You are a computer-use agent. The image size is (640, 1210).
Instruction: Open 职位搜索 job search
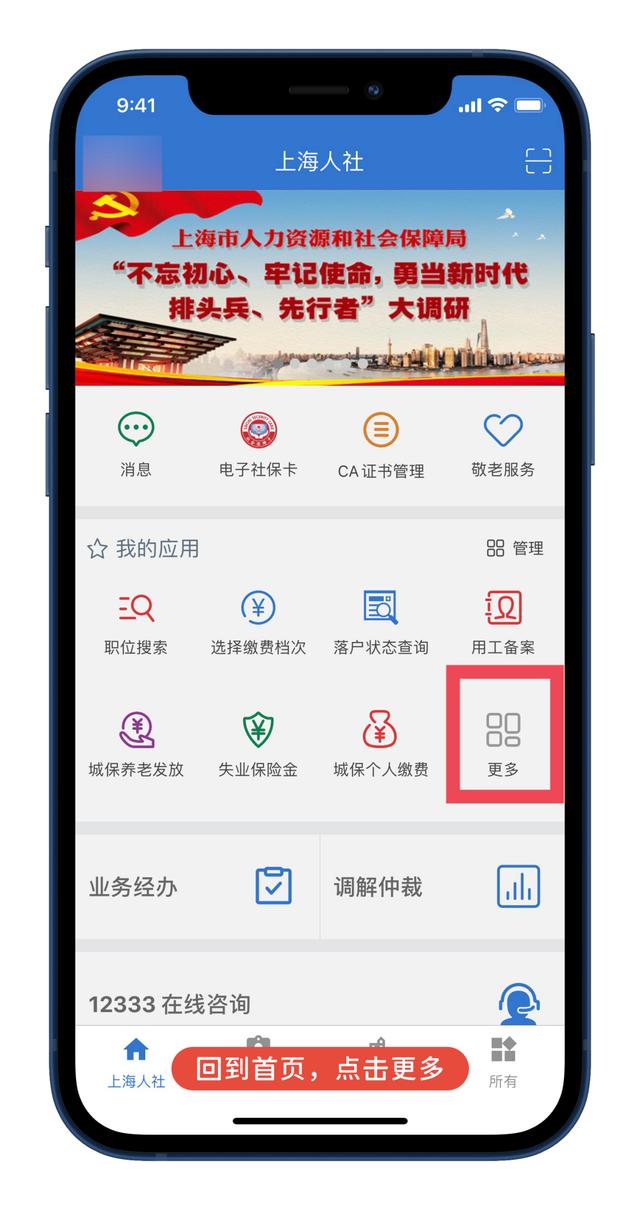pos(136,622)
